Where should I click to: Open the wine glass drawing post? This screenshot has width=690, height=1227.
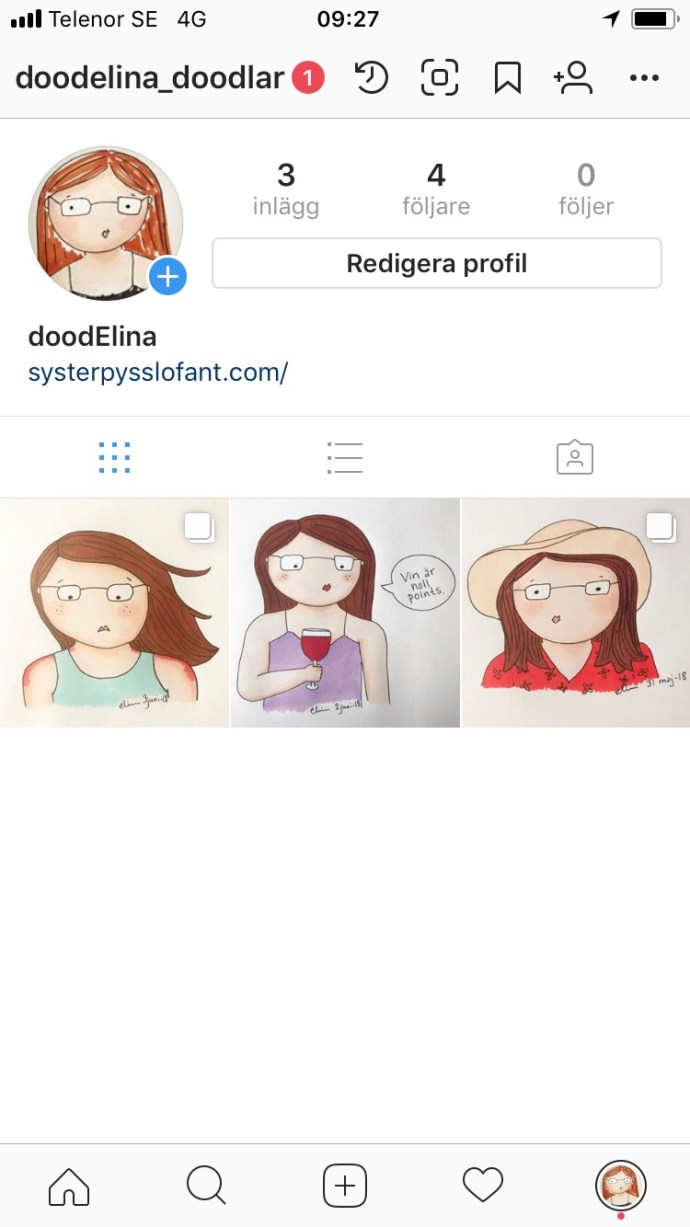pyautogui.click(x=345, y=613)
